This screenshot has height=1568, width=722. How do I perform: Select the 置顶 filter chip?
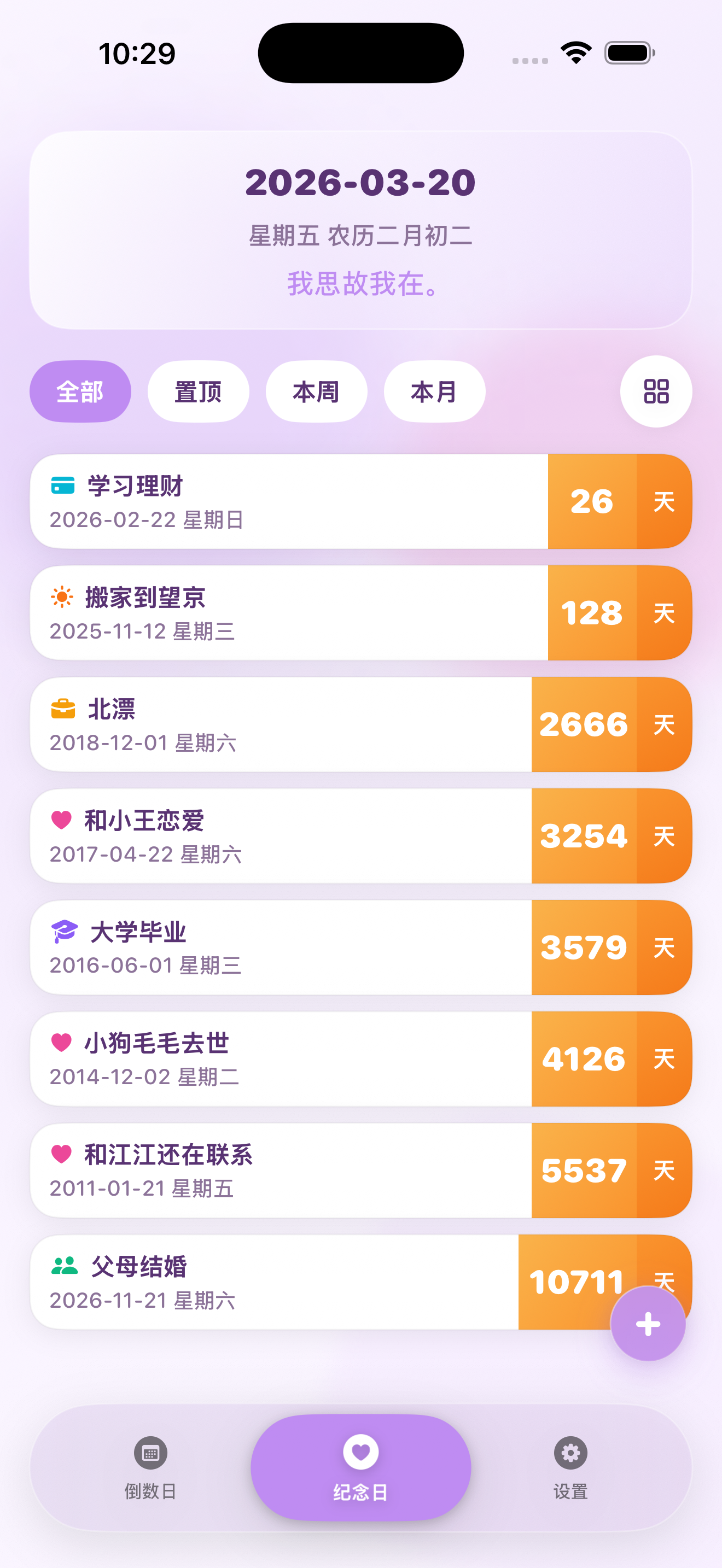point(198,391)
